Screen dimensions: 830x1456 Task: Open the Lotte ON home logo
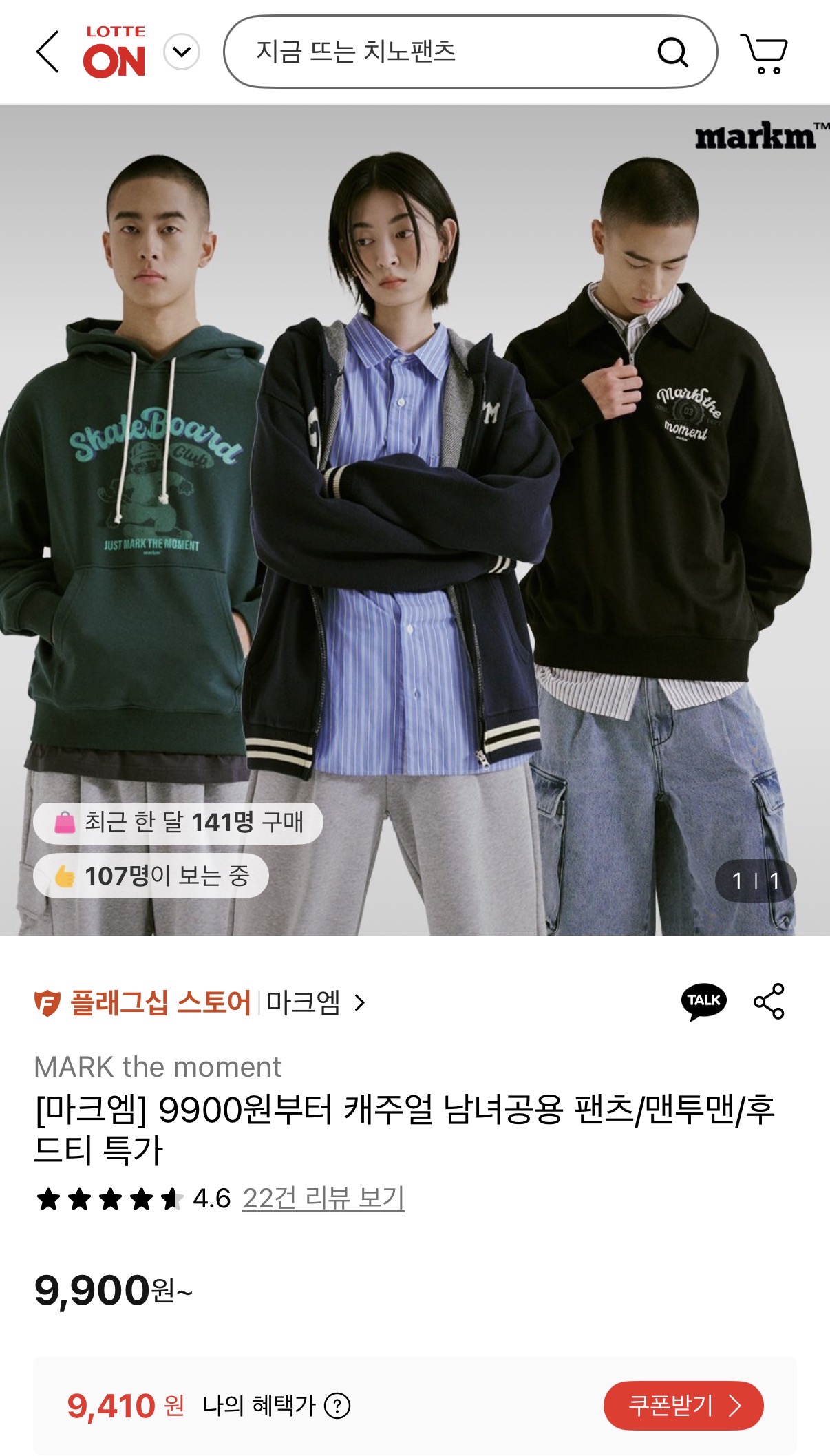pyautogui.click(x=114, y=52)
